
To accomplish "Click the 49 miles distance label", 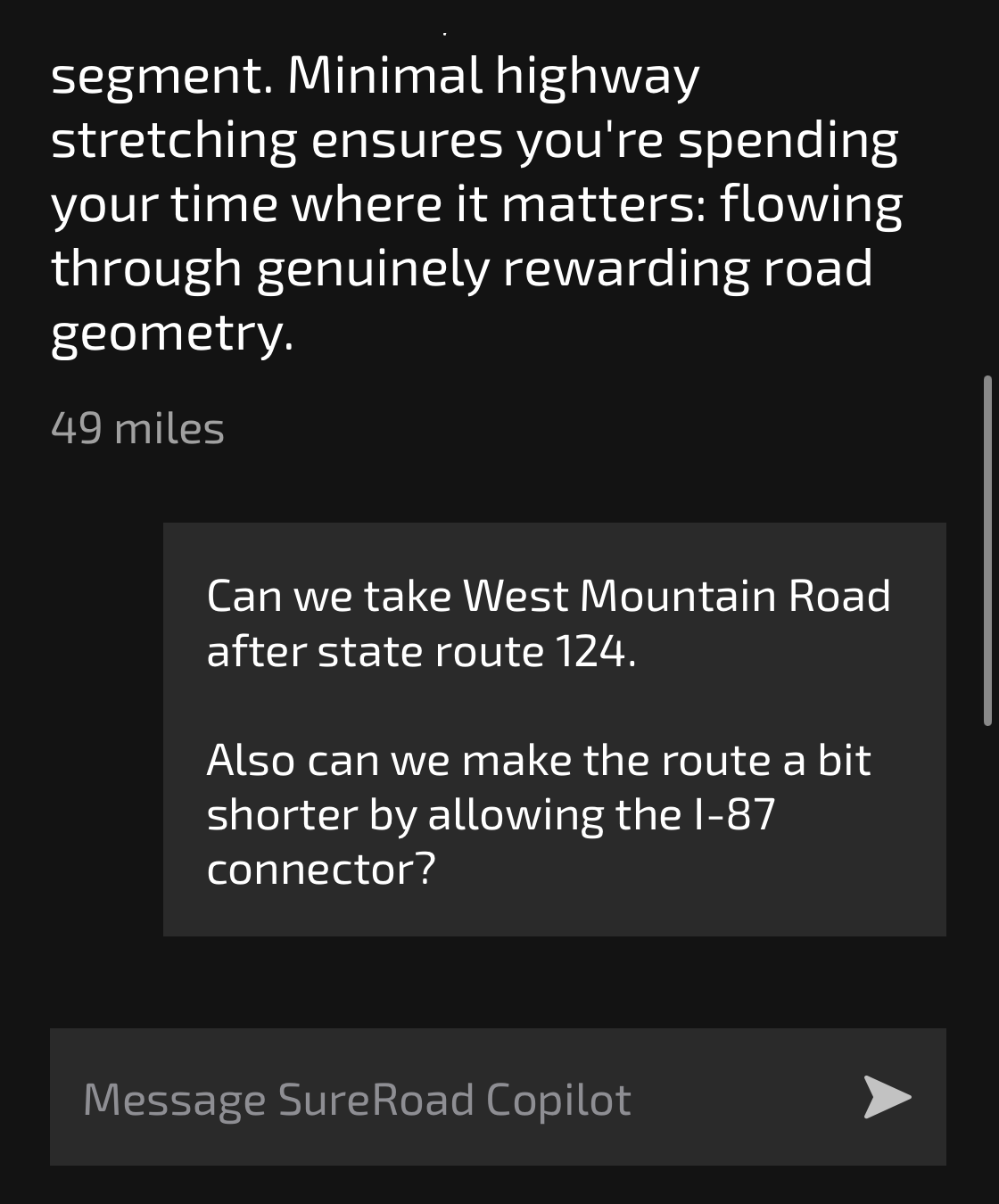I will point(137,429).
